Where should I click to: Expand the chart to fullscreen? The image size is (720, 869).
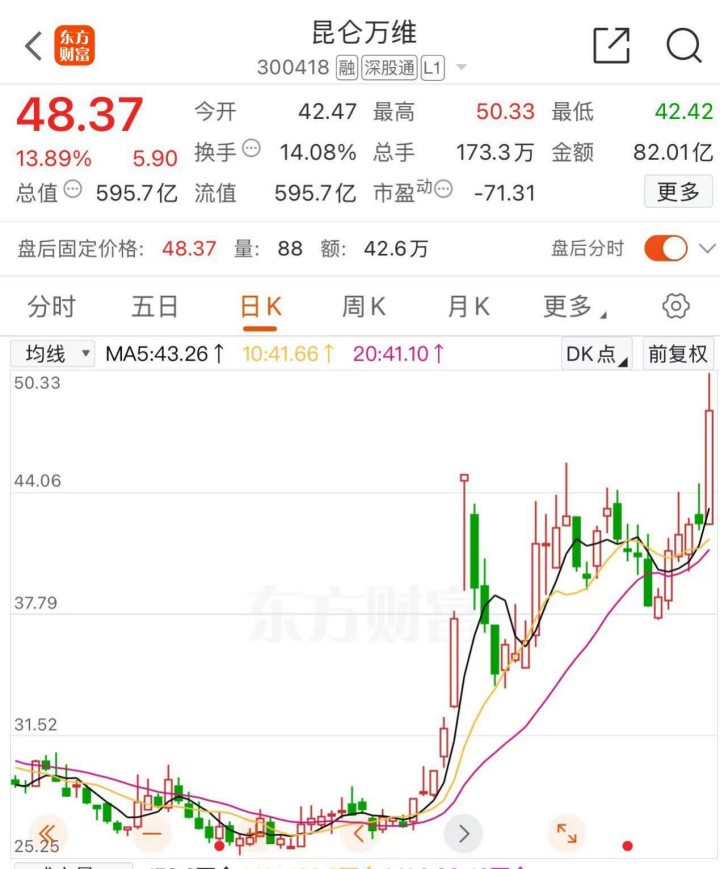coord(566,832)
